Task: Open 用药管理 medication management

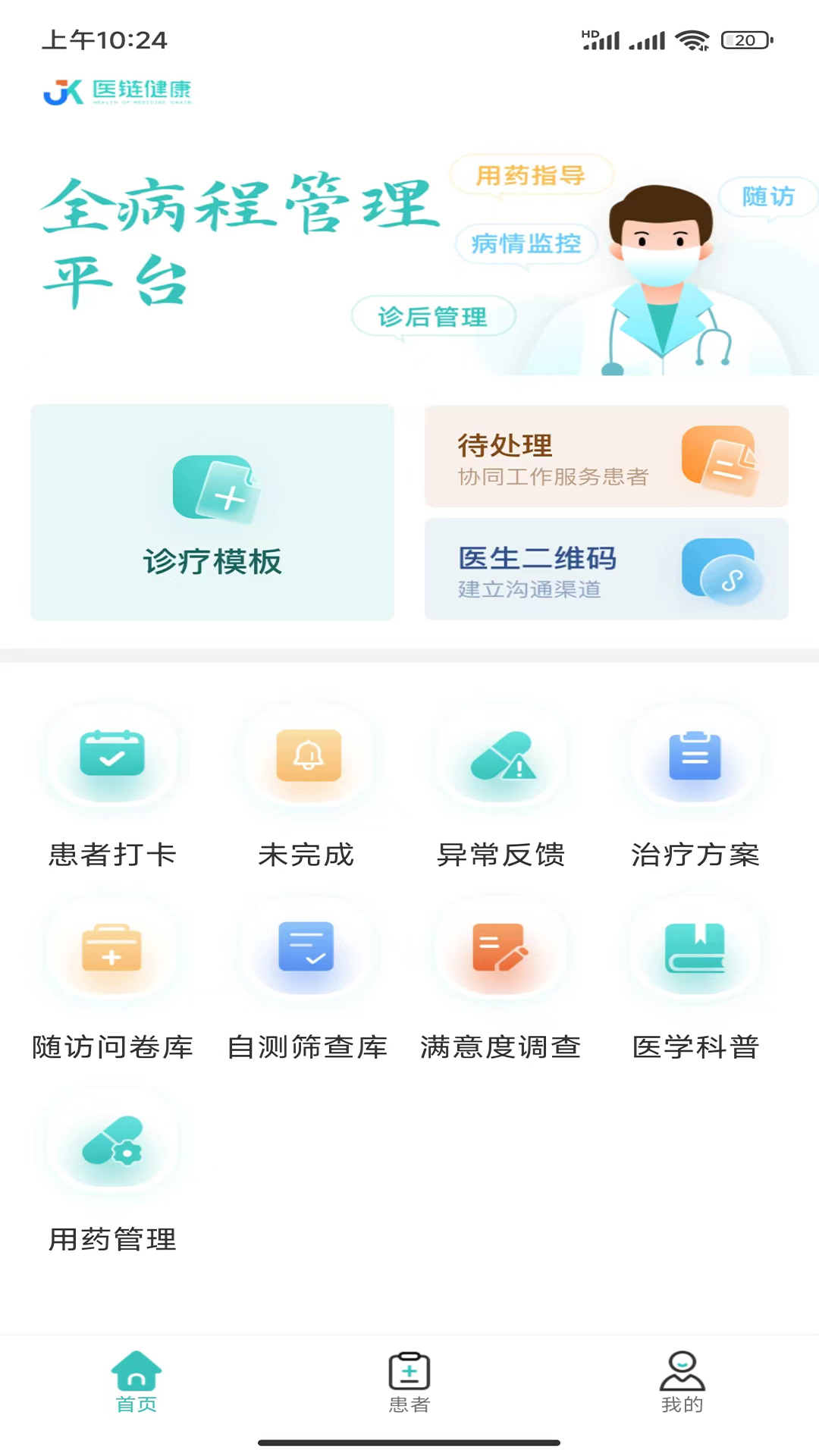Action: click(x=112, y=1172)
